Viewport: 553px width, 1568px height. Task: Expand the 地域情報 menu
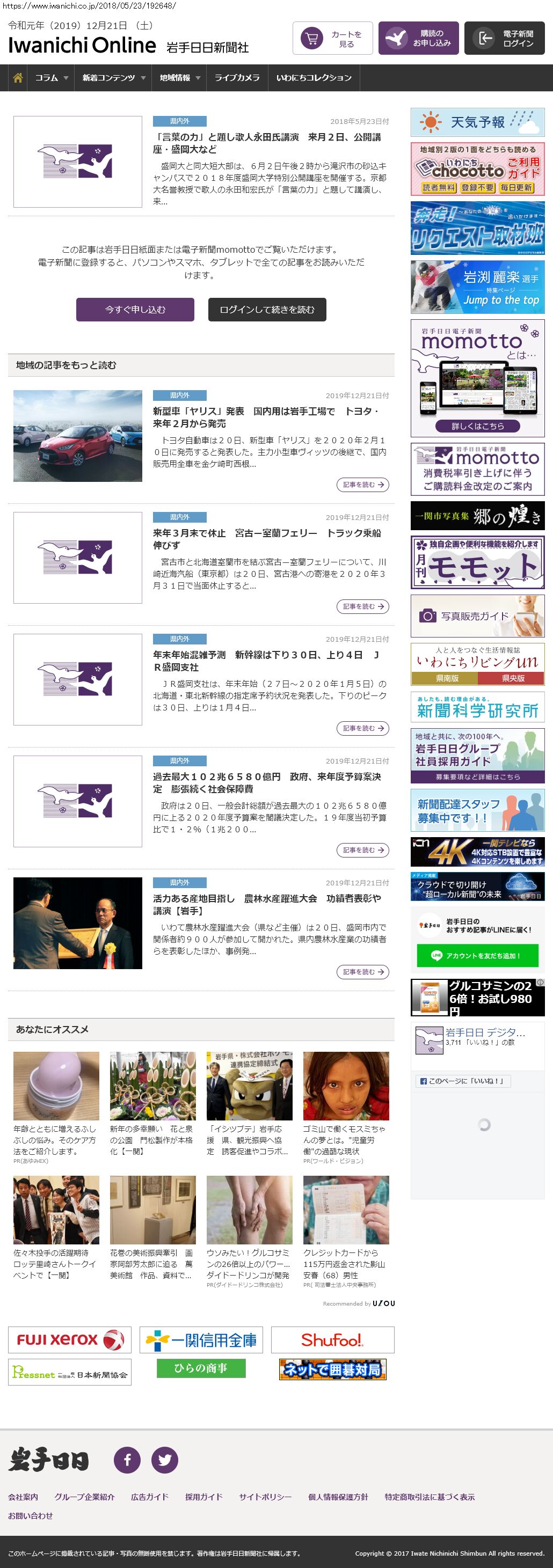tap(179, 78)
